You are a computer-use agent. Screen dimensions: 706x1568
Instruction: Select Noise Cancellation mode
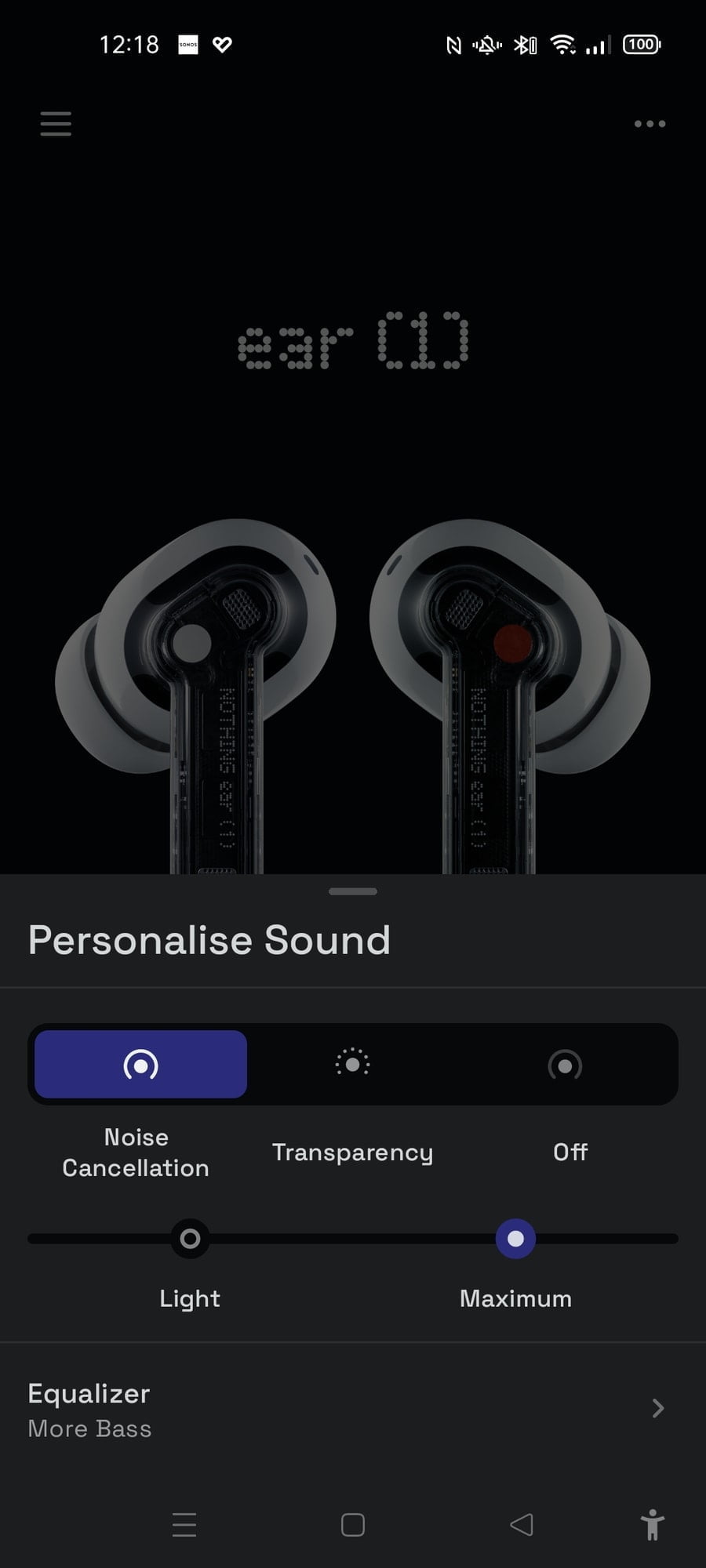pos(141,1065)
